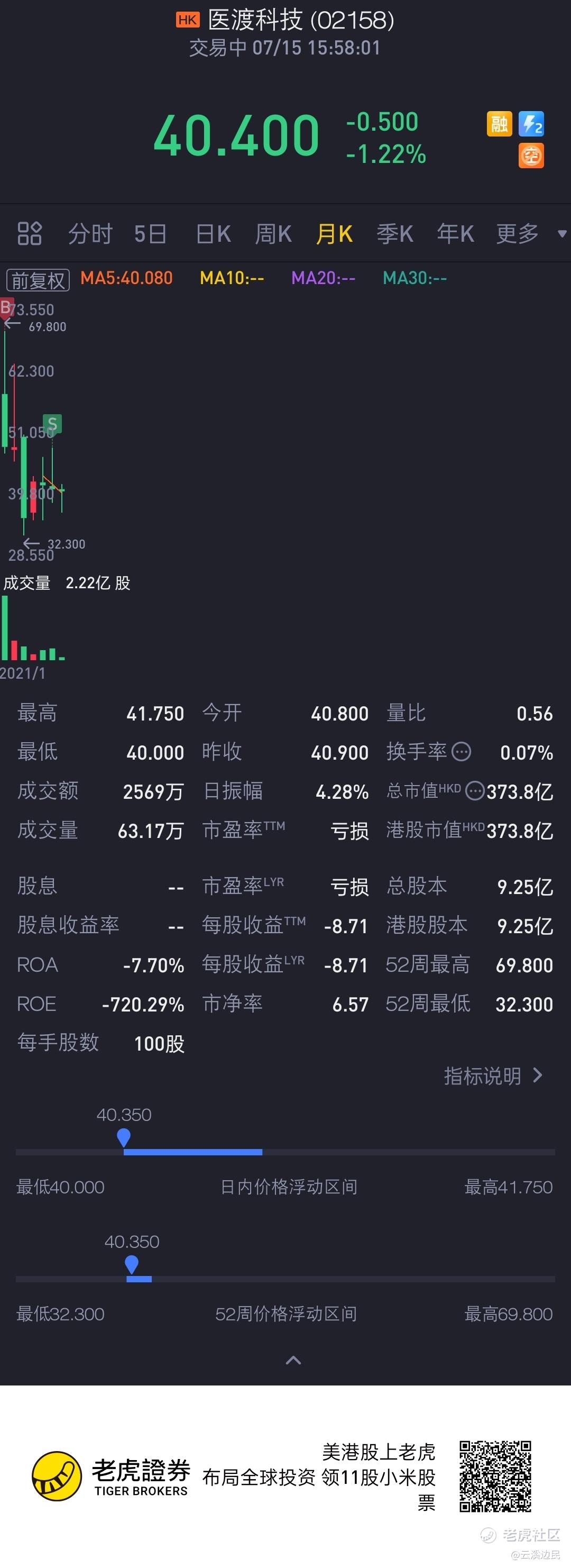Viewport: 571px width, 1568px height.
Task: Select the 日K chart tab
Action: [213, 234]
